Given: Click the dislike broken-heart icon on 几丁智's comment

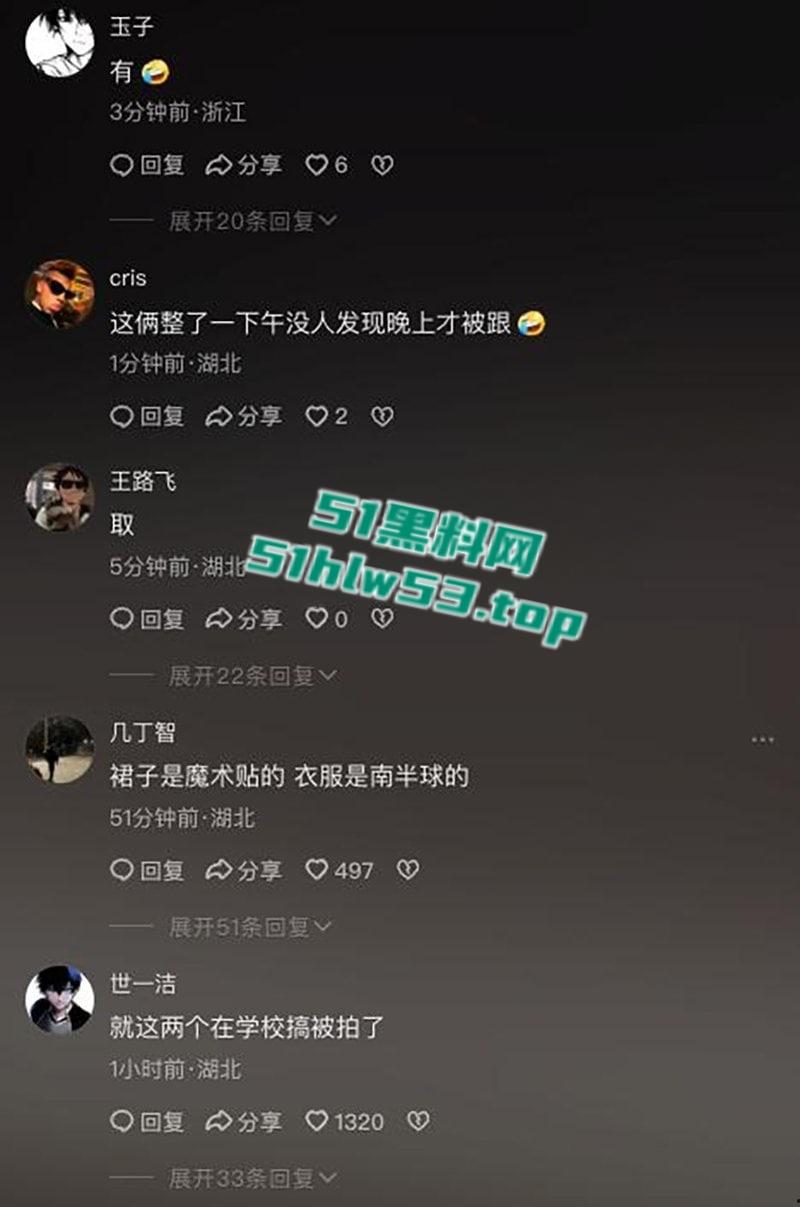Looking at the screenshot, I should 410,871.
